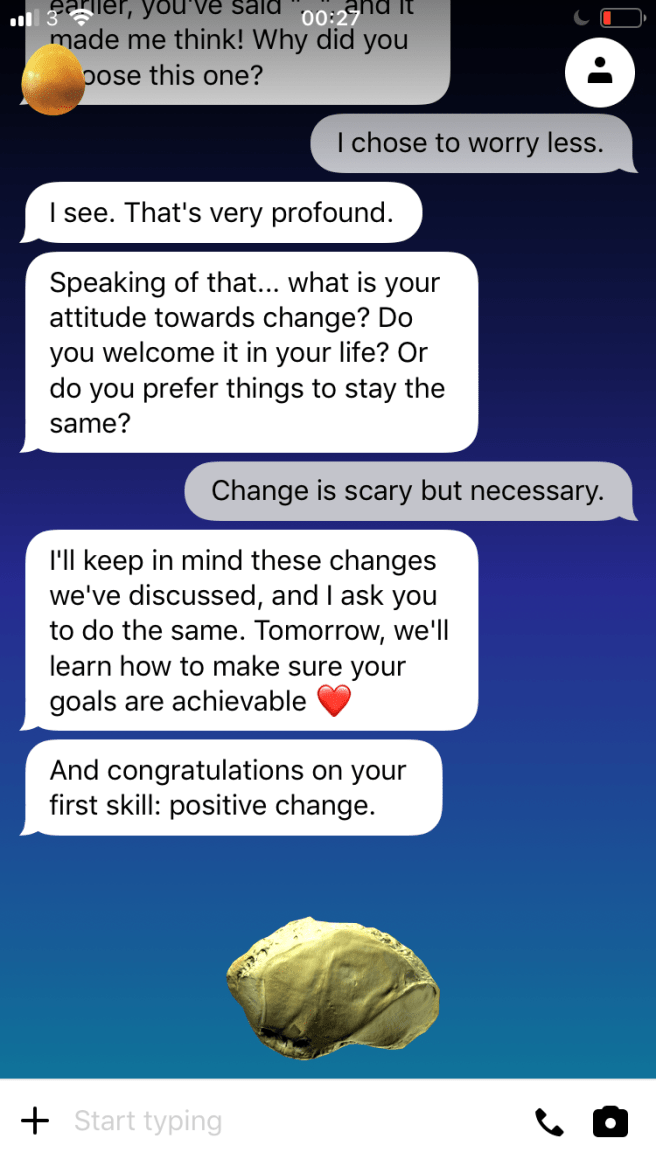Open the camera to send a photo
656x1166 pixels.
point(610,1122)
